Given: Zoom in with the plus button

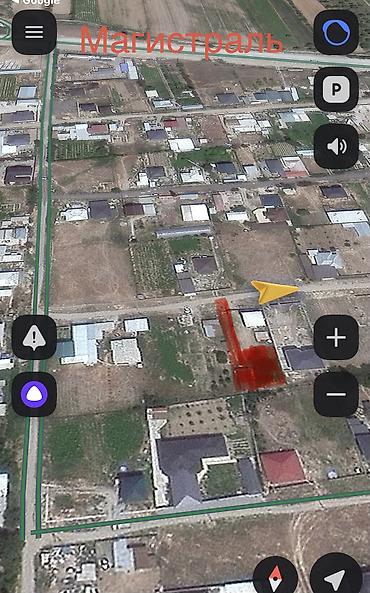Looking at the screenshot, I should point(336,337).
